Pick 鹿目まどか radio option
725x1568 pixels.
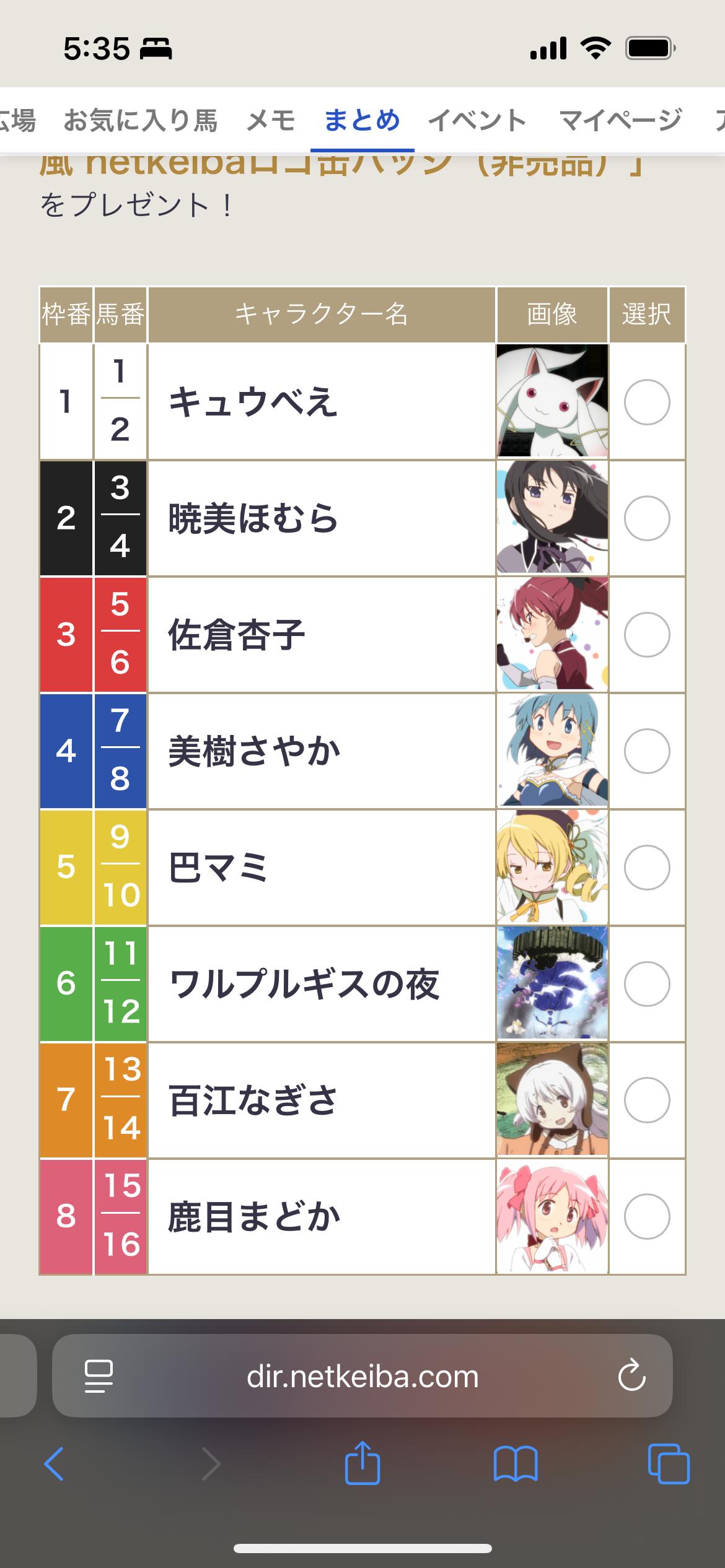646,1216
